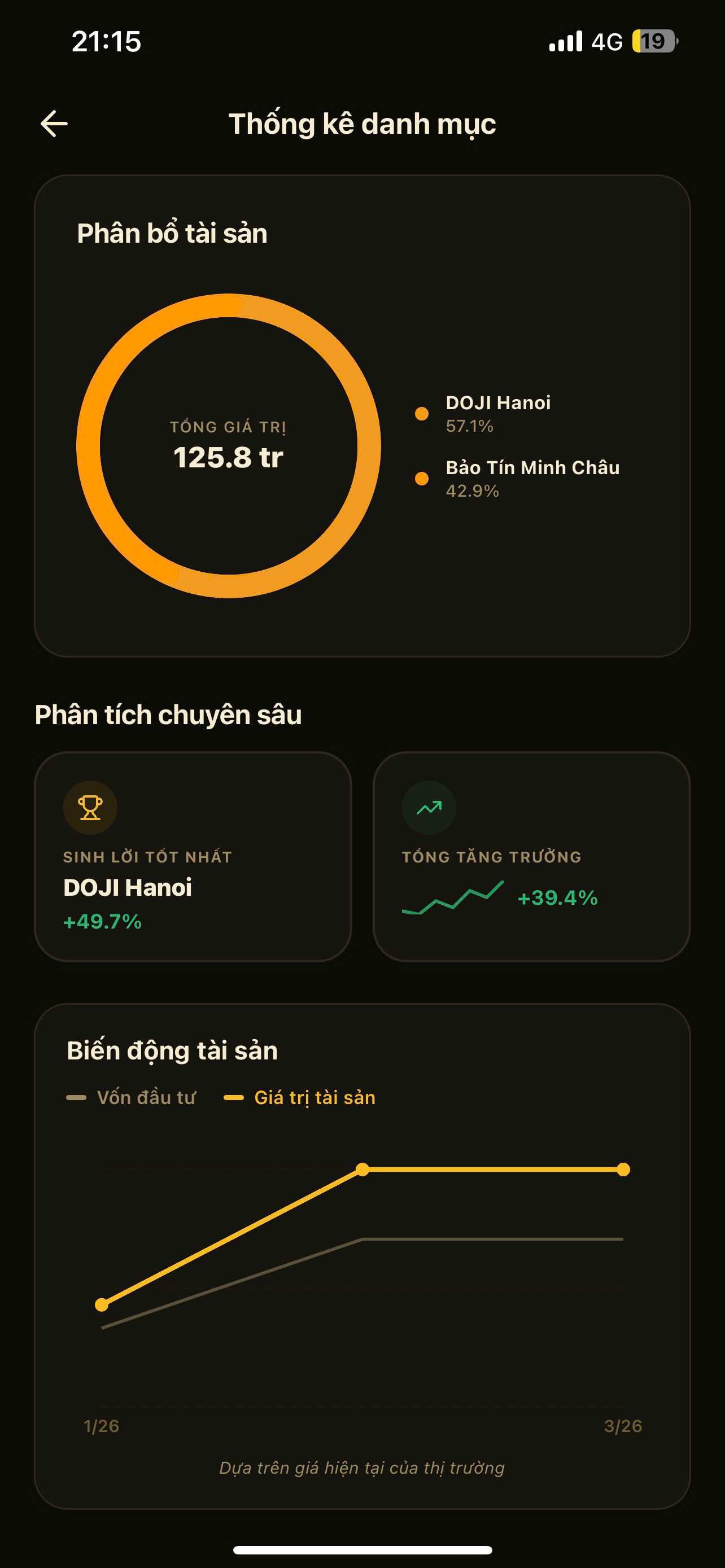Tap the 125.8 tr total value in donut center
725x1568 pixels.
(x=229, y=458)
